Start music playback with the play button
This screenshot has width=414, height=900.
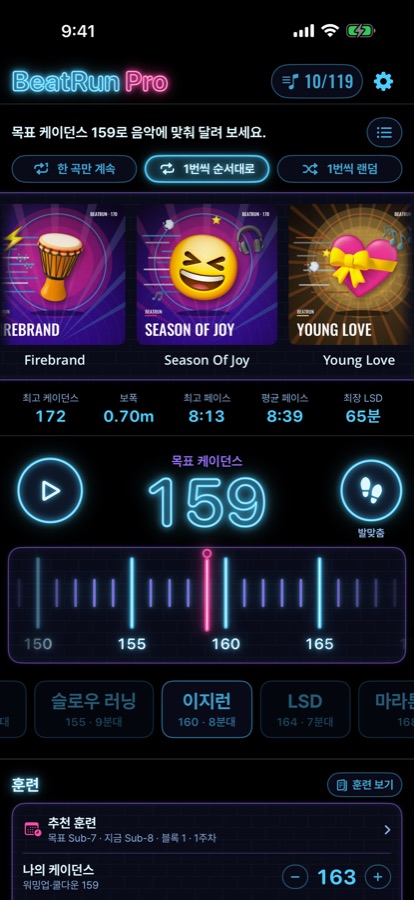pyautogui.click(x=50, y=491)
